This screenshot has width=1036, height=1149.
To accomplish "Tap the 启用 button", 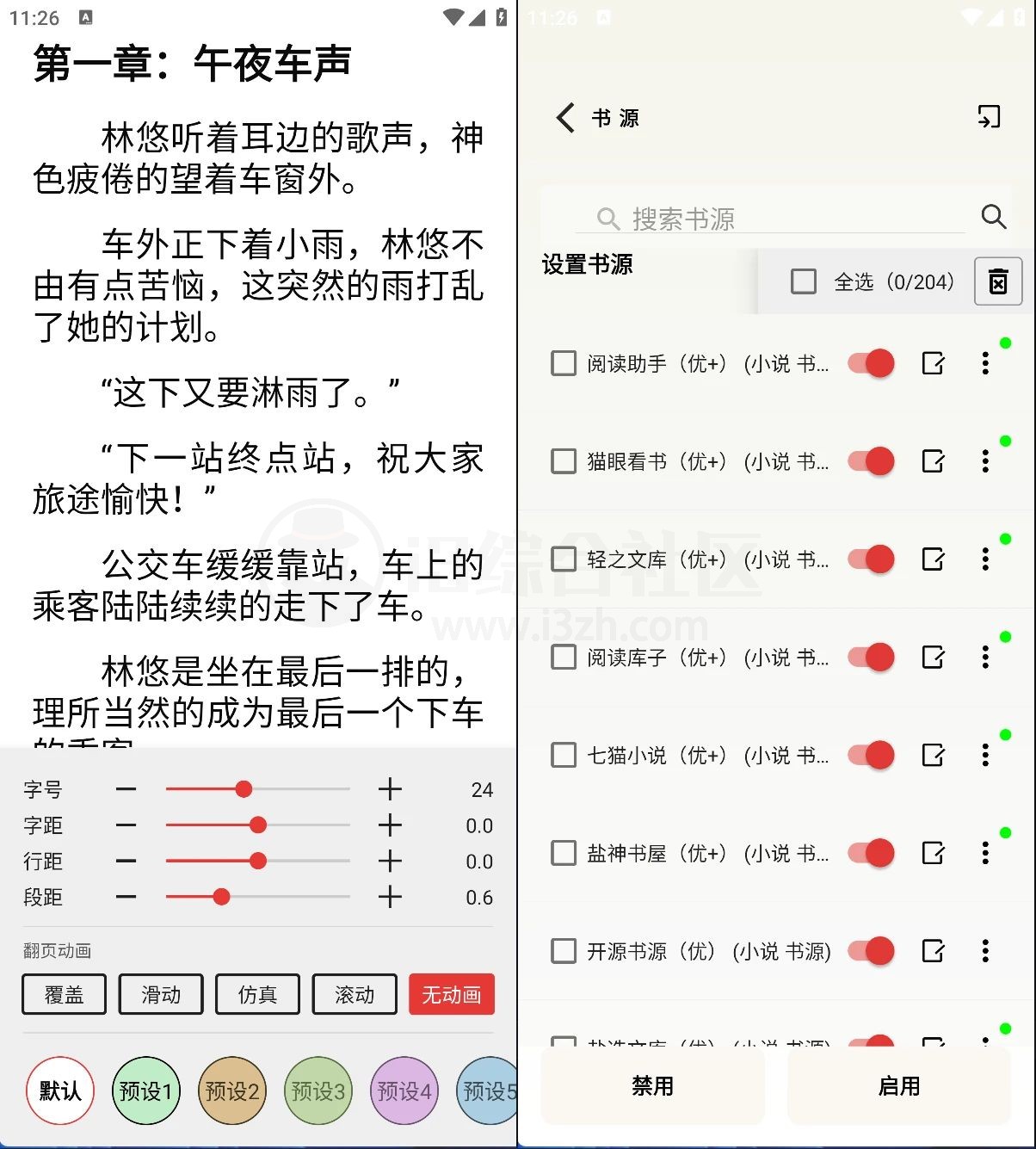I will pyautogui.click(x=899, y=1086).
